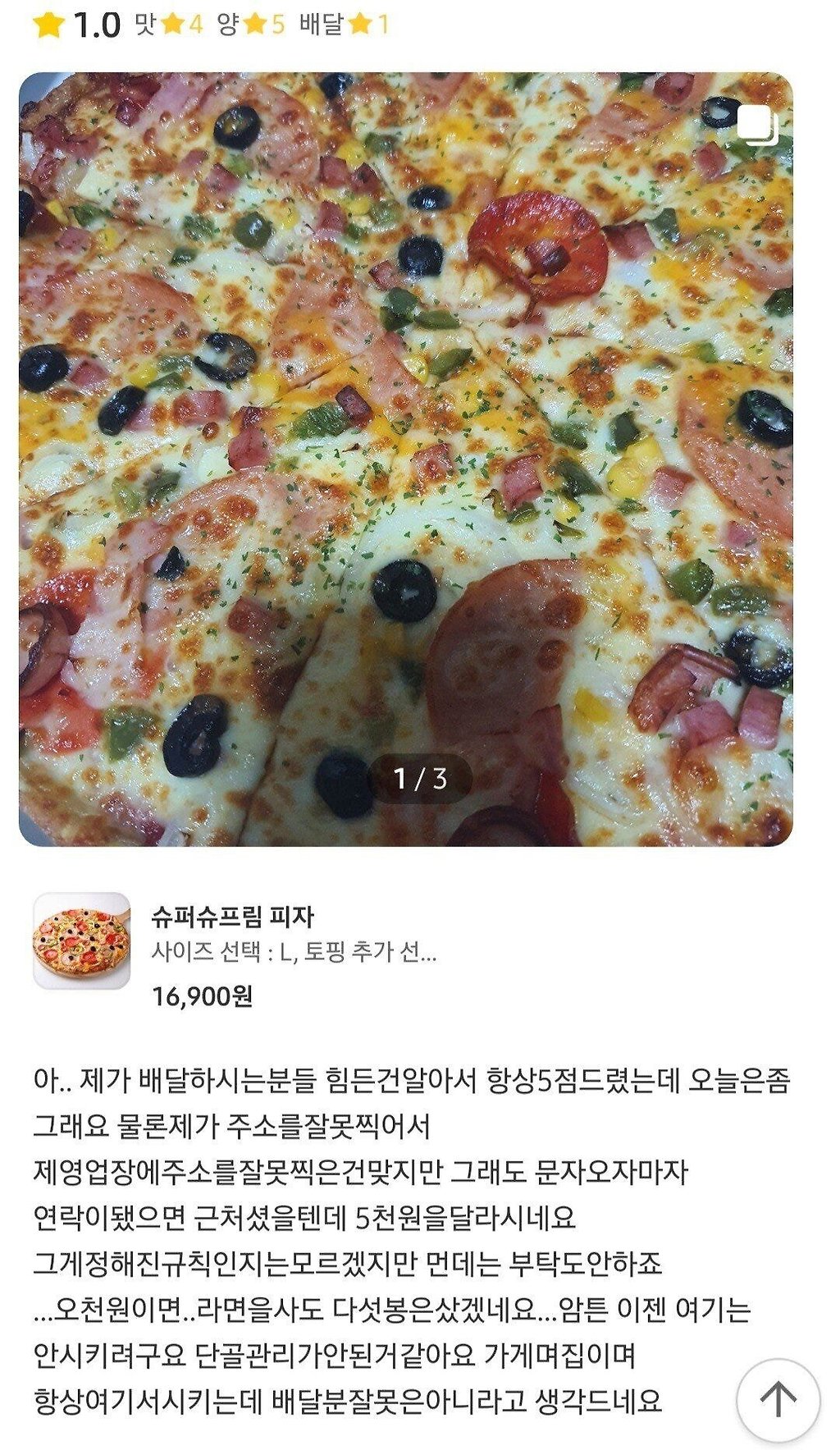Open the review's pizza photo

click(x=405, y=460)
